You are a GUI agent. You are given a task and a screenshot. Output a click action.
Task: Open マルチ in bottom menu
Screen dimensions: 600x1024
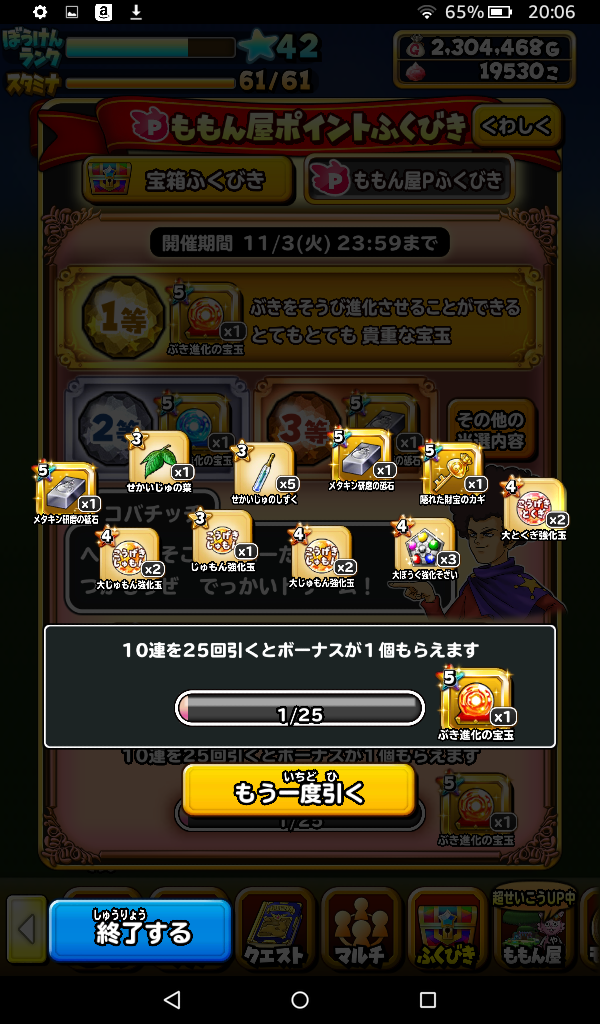(359, 930)
